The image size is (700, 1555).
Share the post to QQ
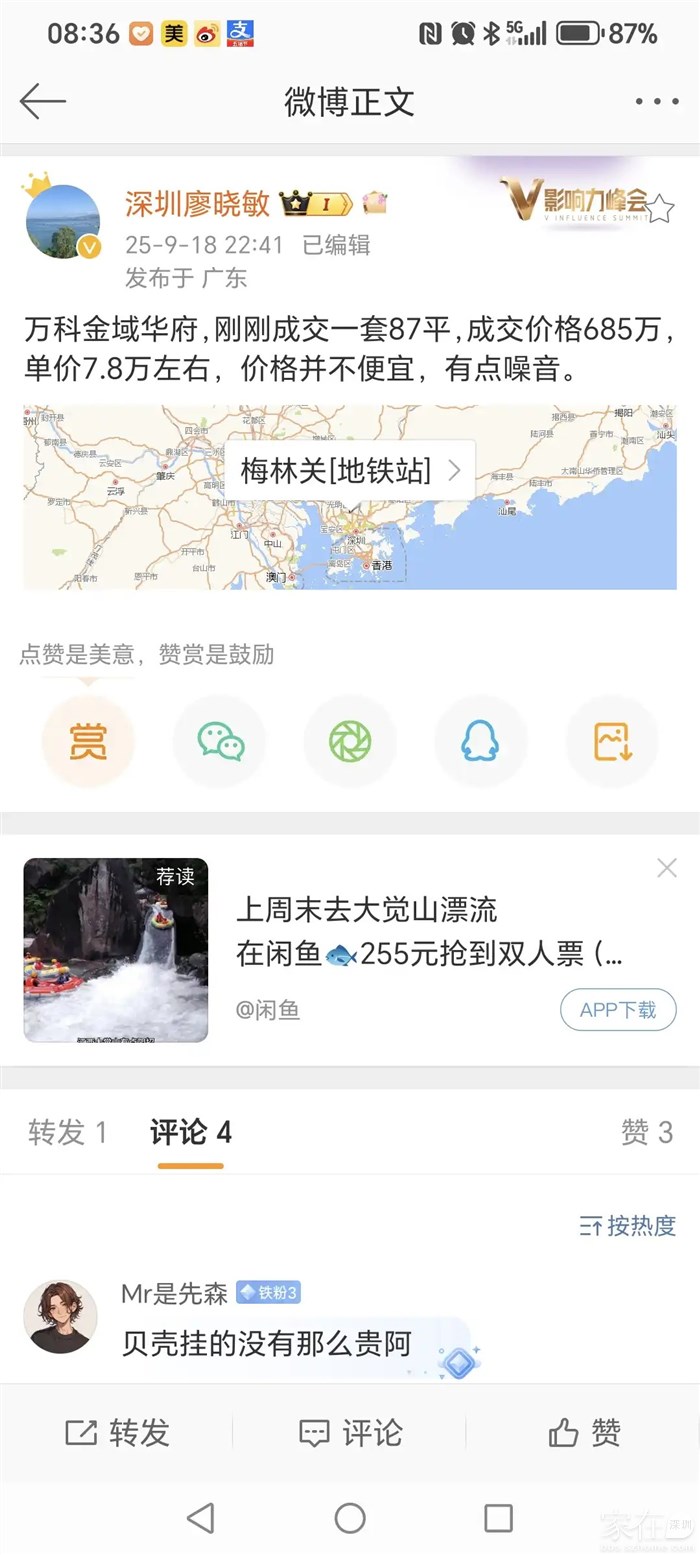point(480,741)
